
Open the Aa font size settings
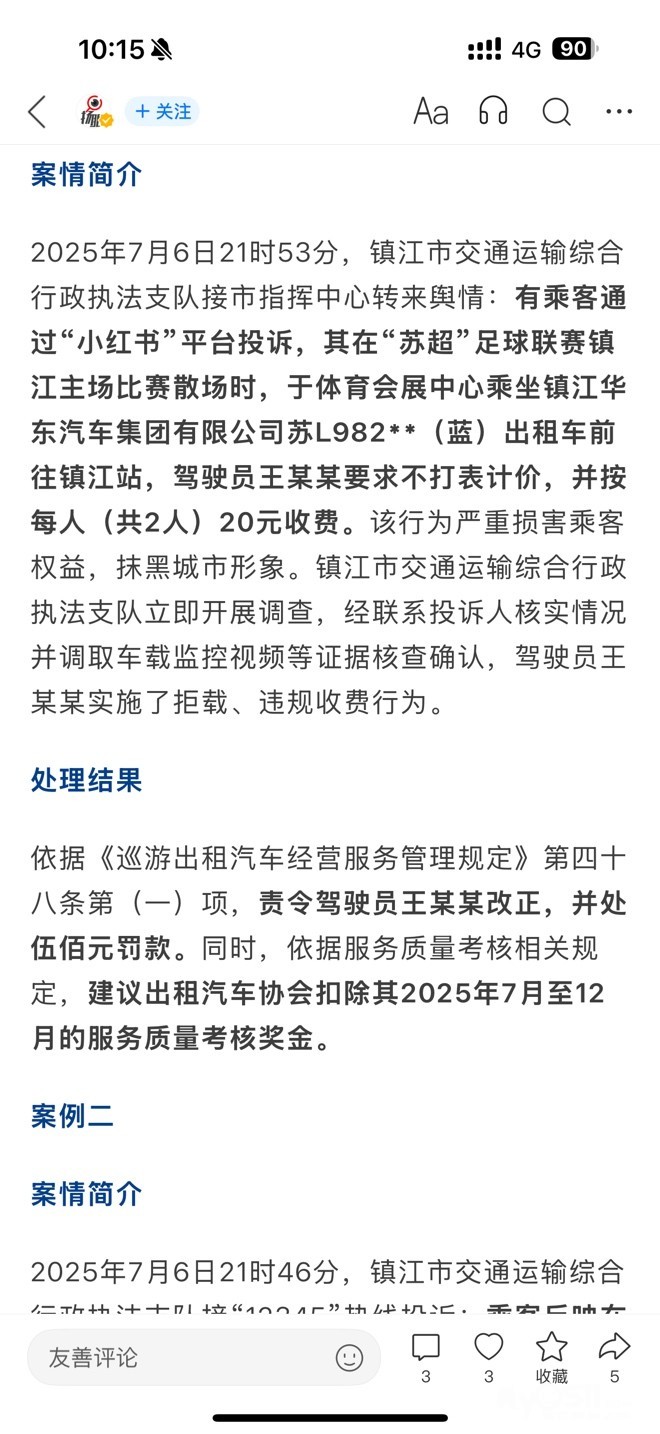430,112
